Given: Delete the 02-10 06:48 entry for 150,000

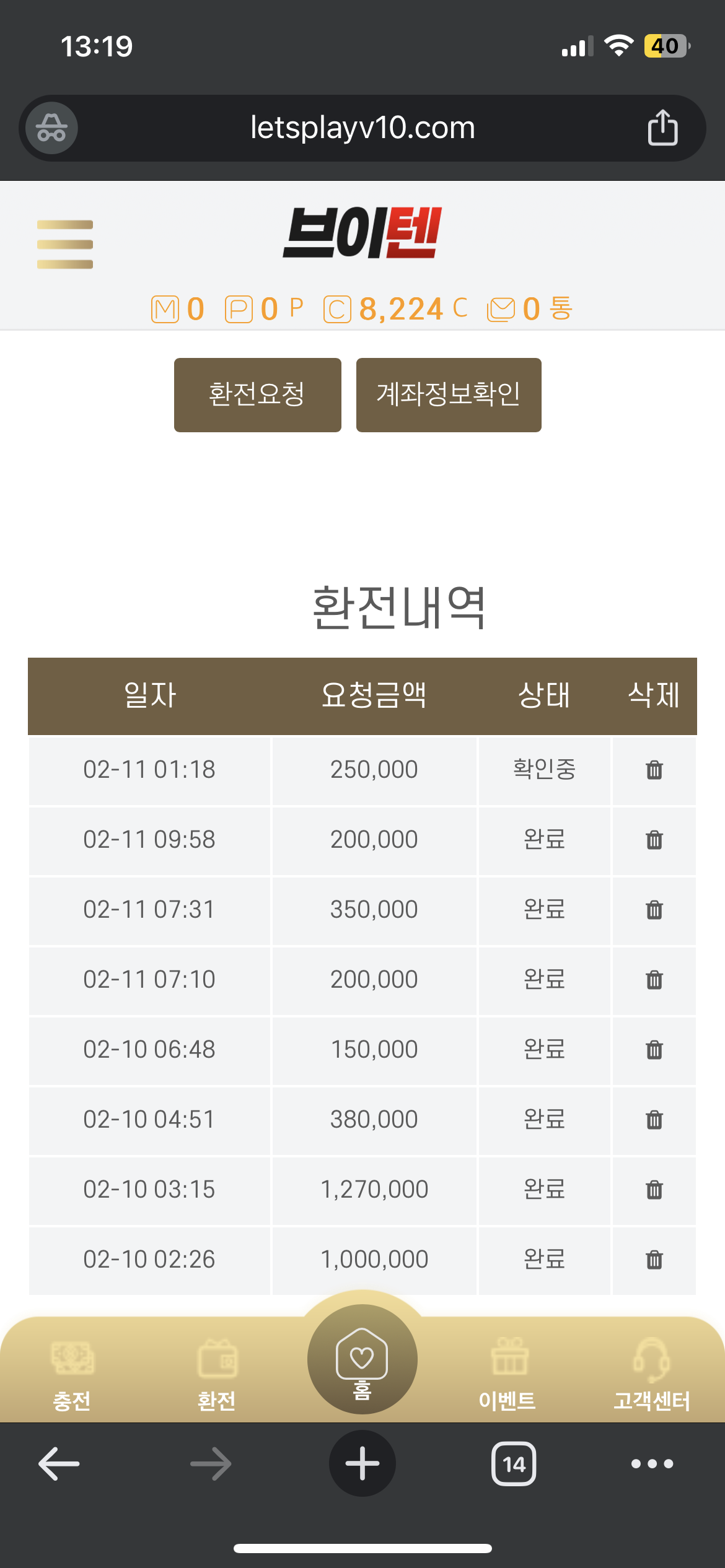Looking at the screenshot, I should point(654,1050).
